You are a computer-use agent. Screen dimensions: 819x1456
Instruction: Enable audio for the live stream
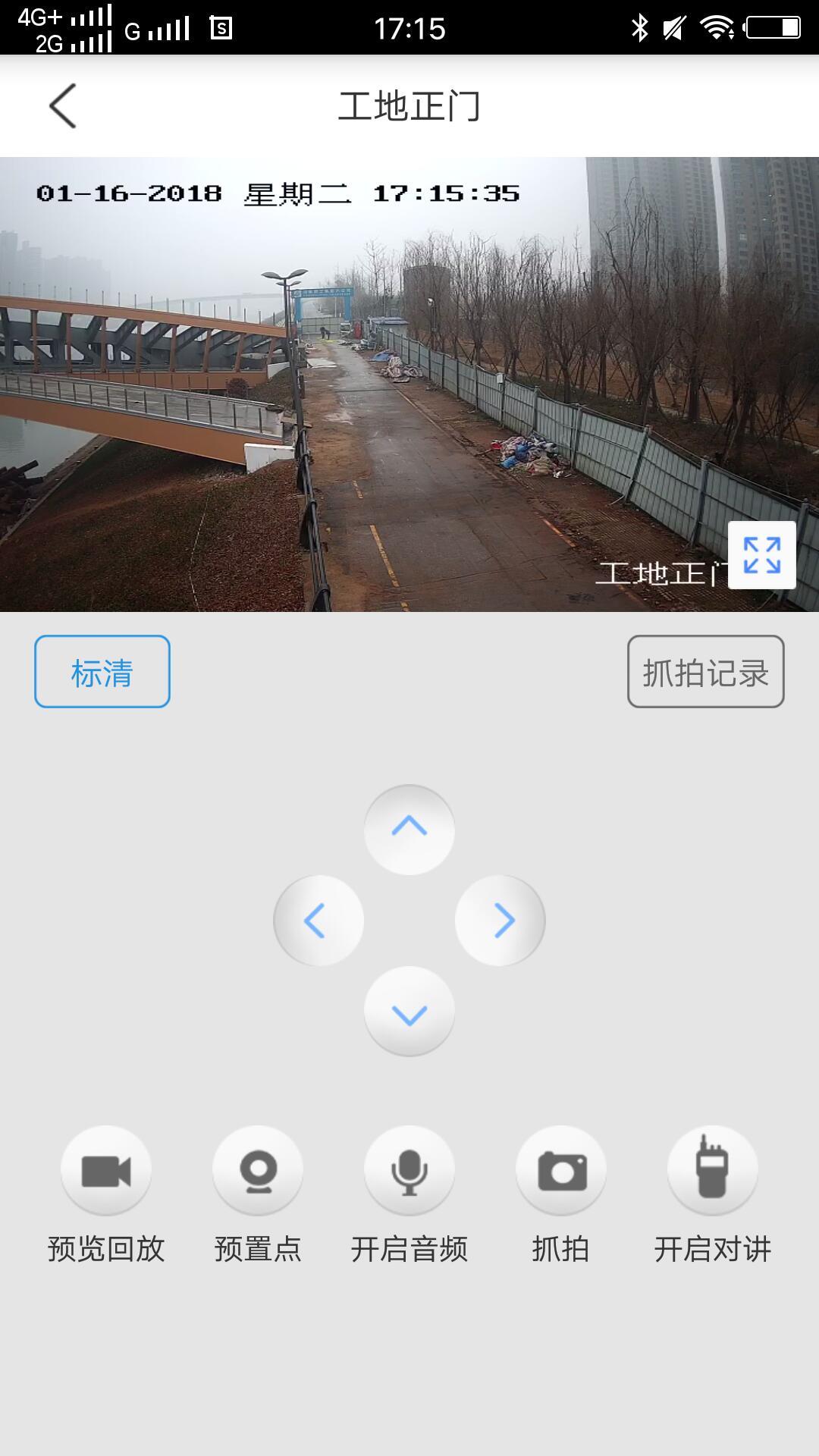[x=409, y=1168]
